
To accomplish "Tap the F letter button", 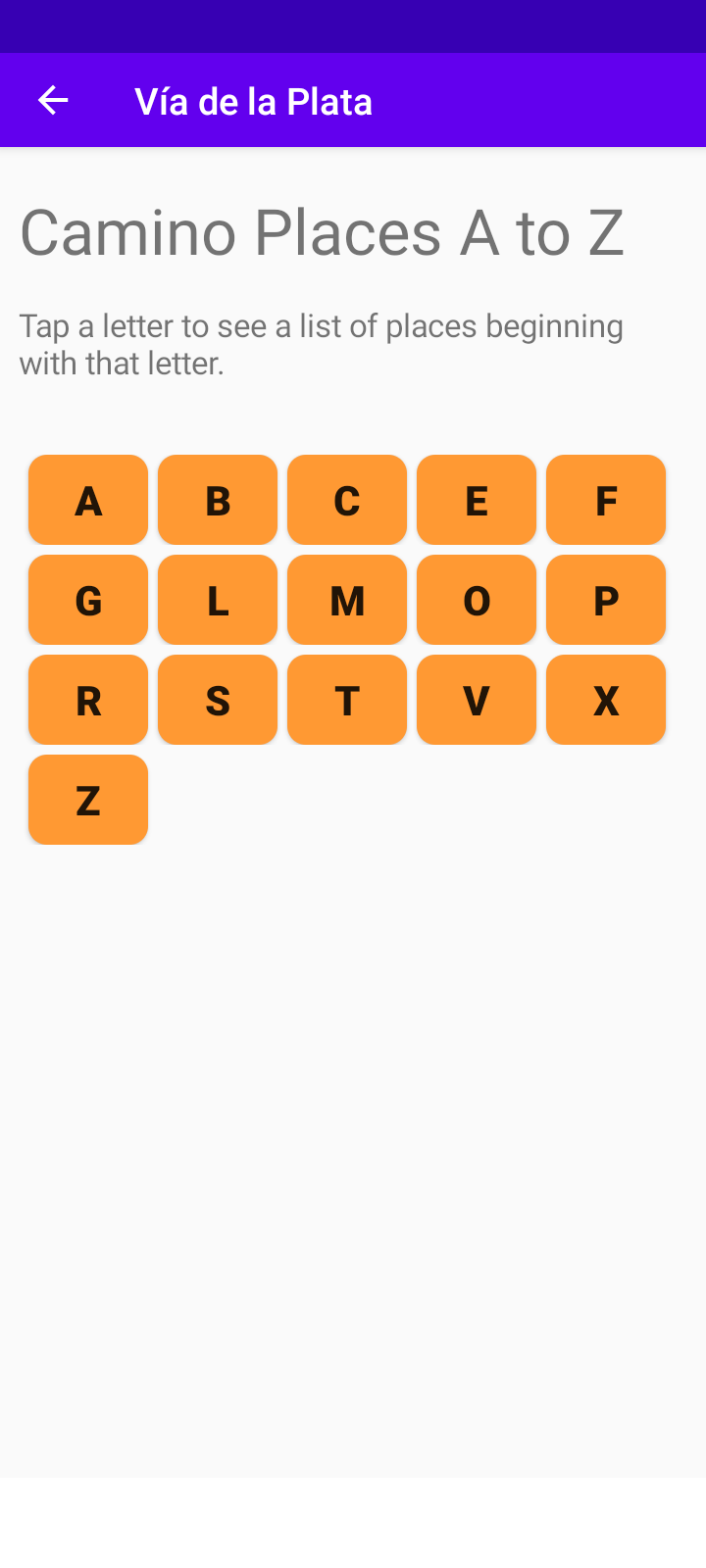I will point(606,500).
